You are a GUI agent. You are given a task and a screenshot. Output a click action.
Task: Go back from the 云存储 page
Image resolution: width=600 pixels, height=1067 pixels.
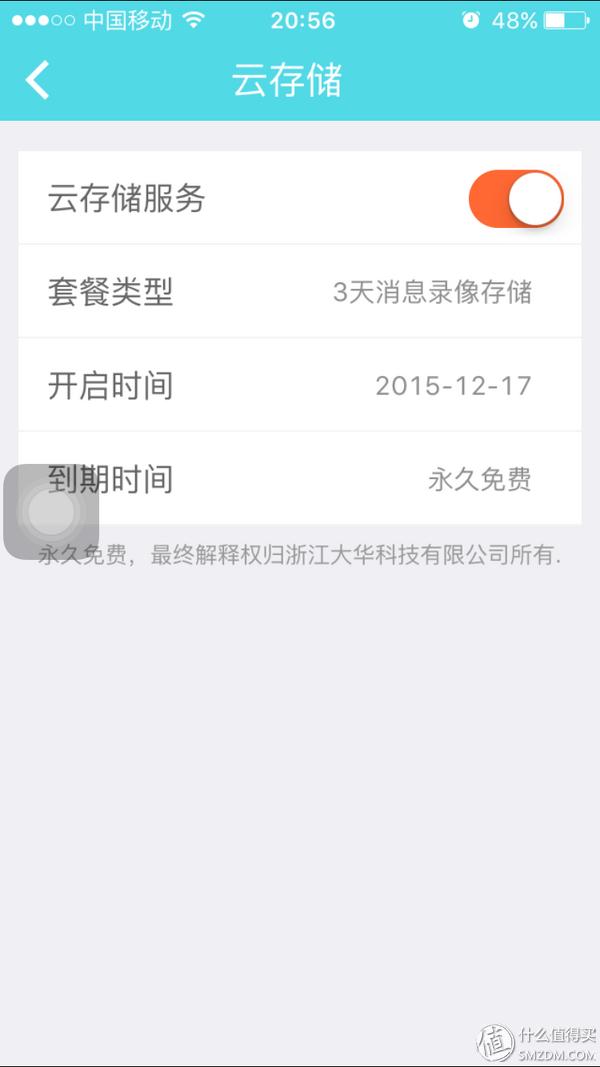click(x=38, y=80)
